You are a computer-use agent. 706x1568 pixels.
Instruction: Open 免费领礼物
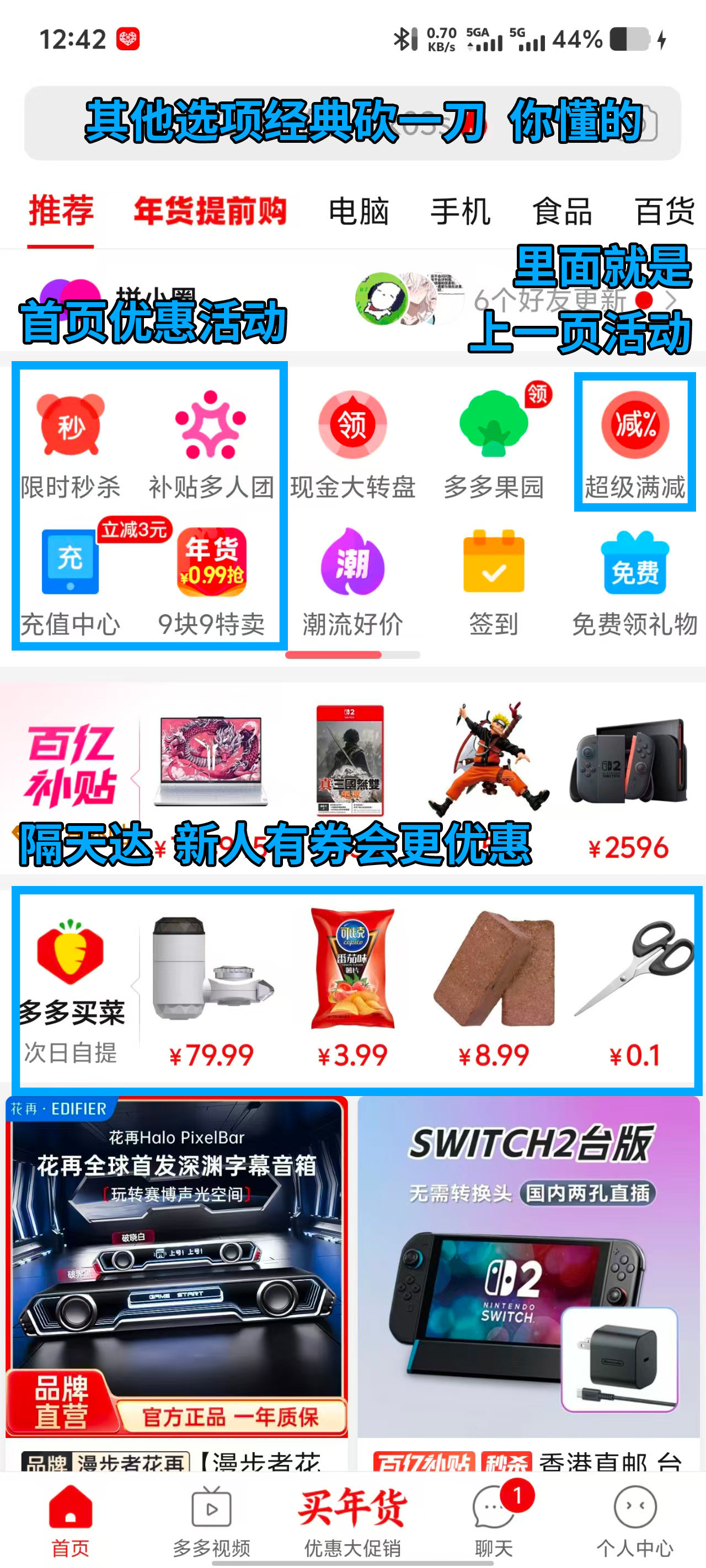(635, 581)
